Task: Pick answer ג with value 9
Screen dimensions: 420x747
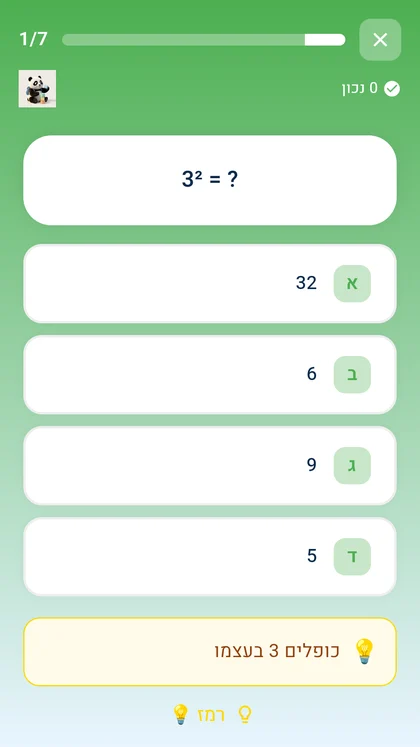Action: tap(210, 465)
